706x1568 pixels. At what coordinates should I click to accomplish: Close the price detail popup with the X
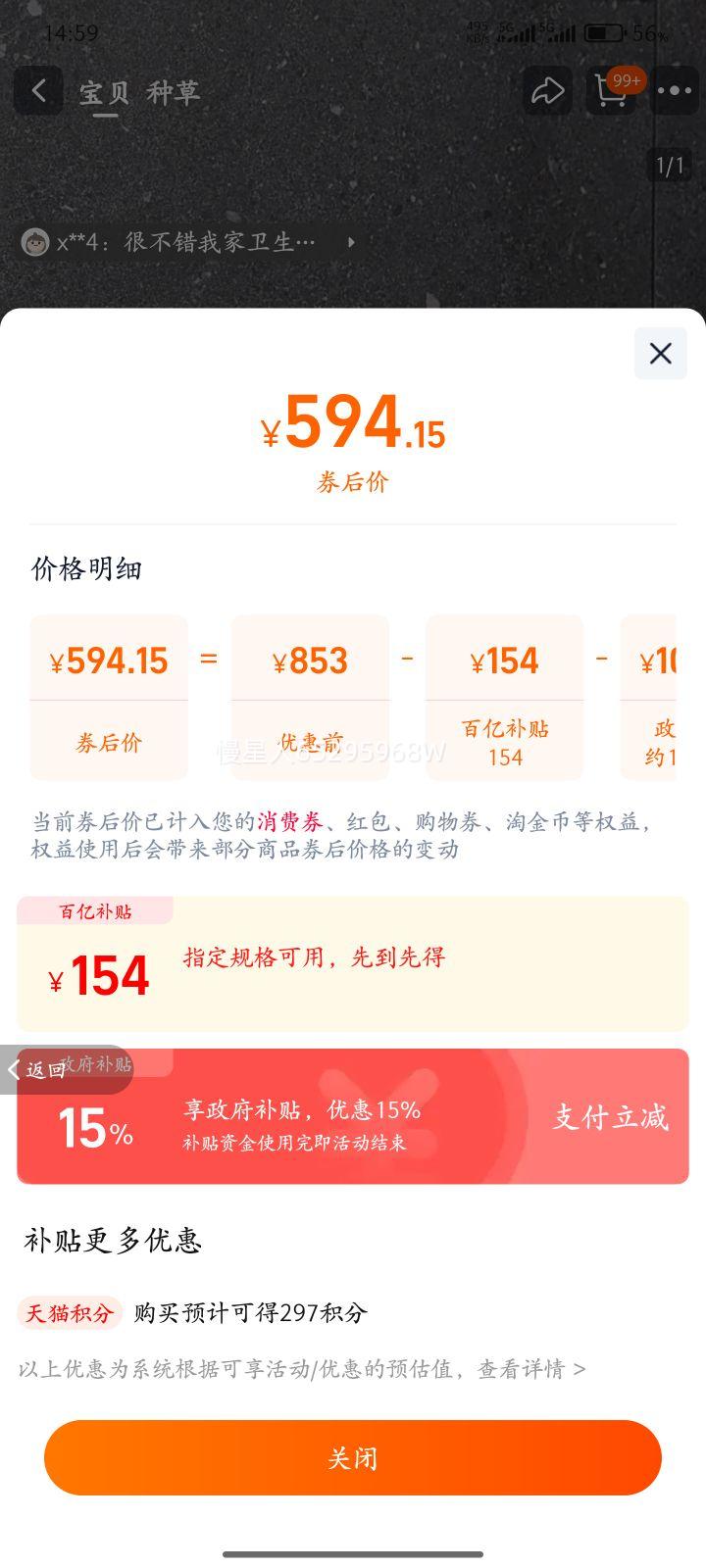pos(660,354)
